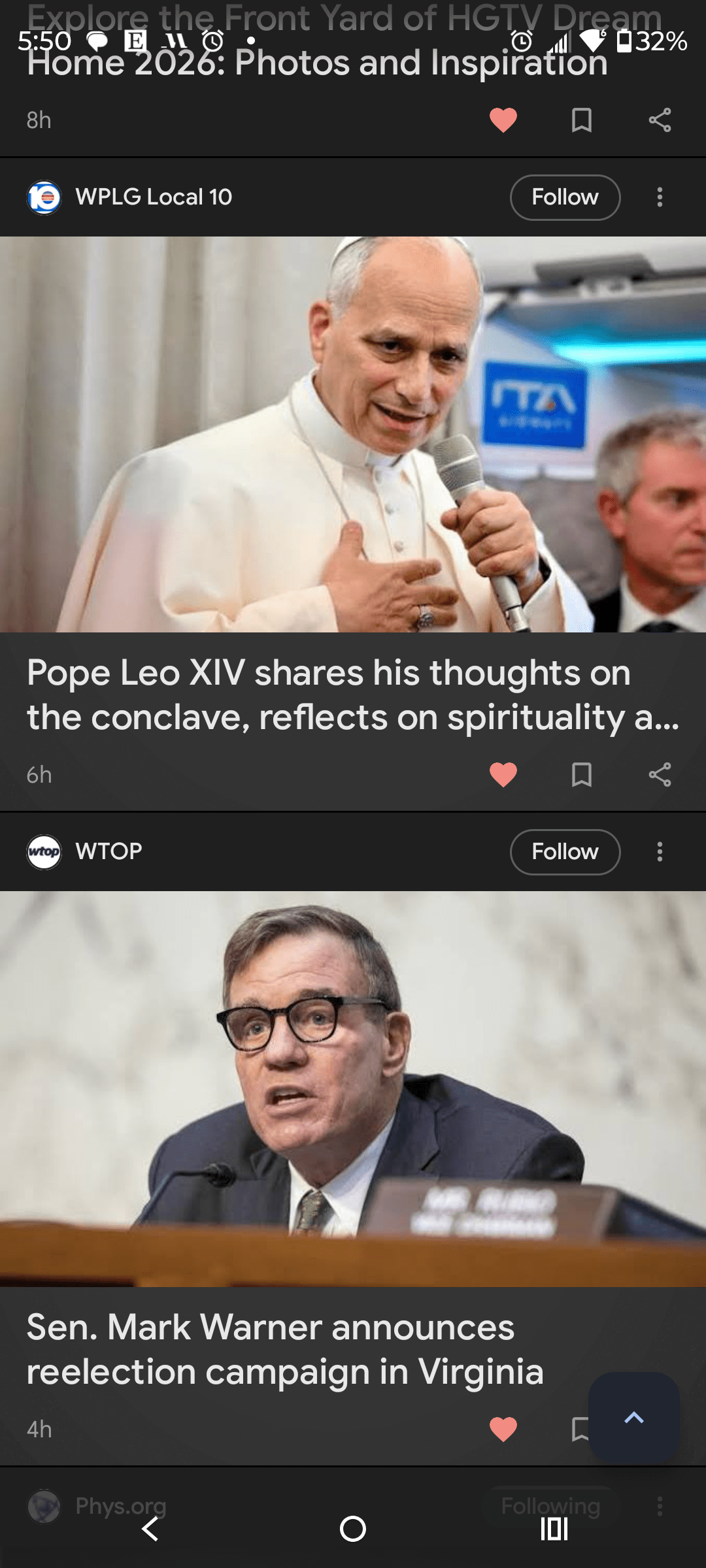The image size is (706, 1568).
Task: Share the Pope Leo XIV article
Action: (x=660, y=775)
